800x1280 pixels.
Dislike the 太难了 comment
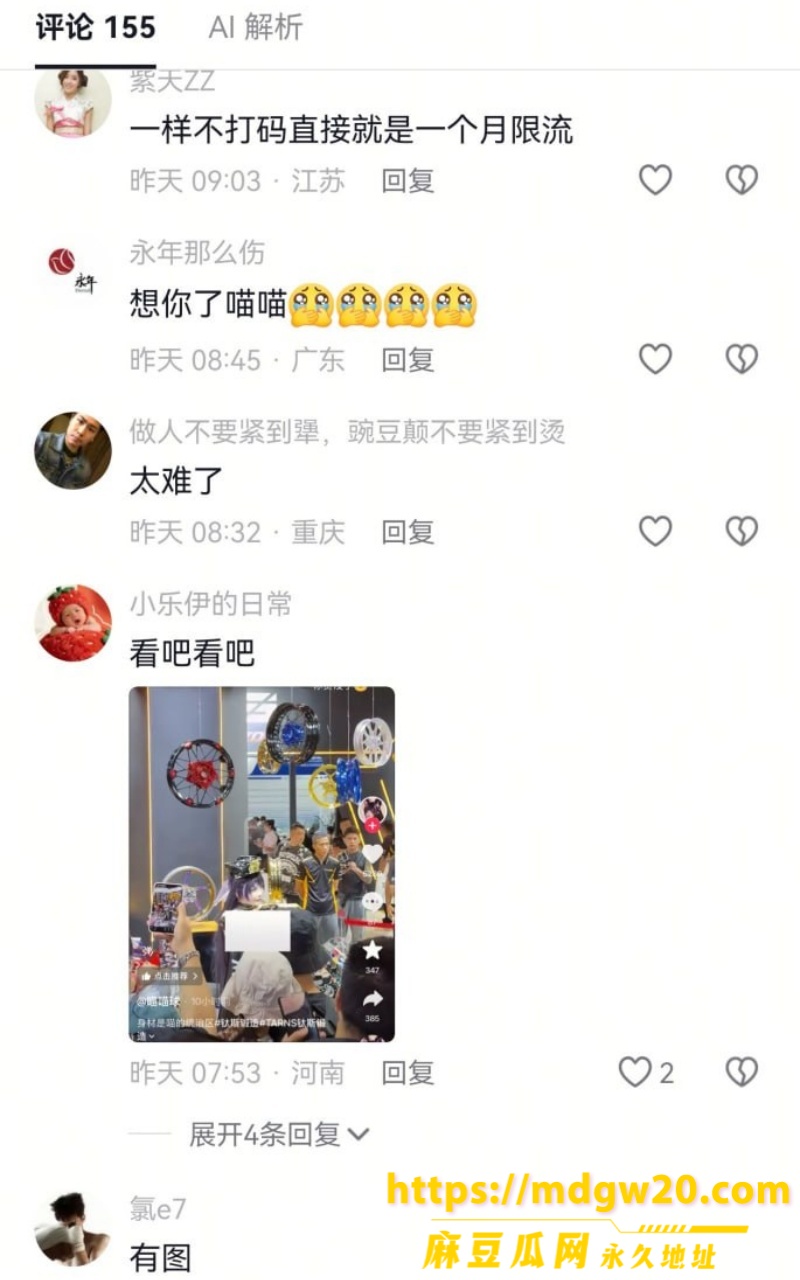coord(741,531)
